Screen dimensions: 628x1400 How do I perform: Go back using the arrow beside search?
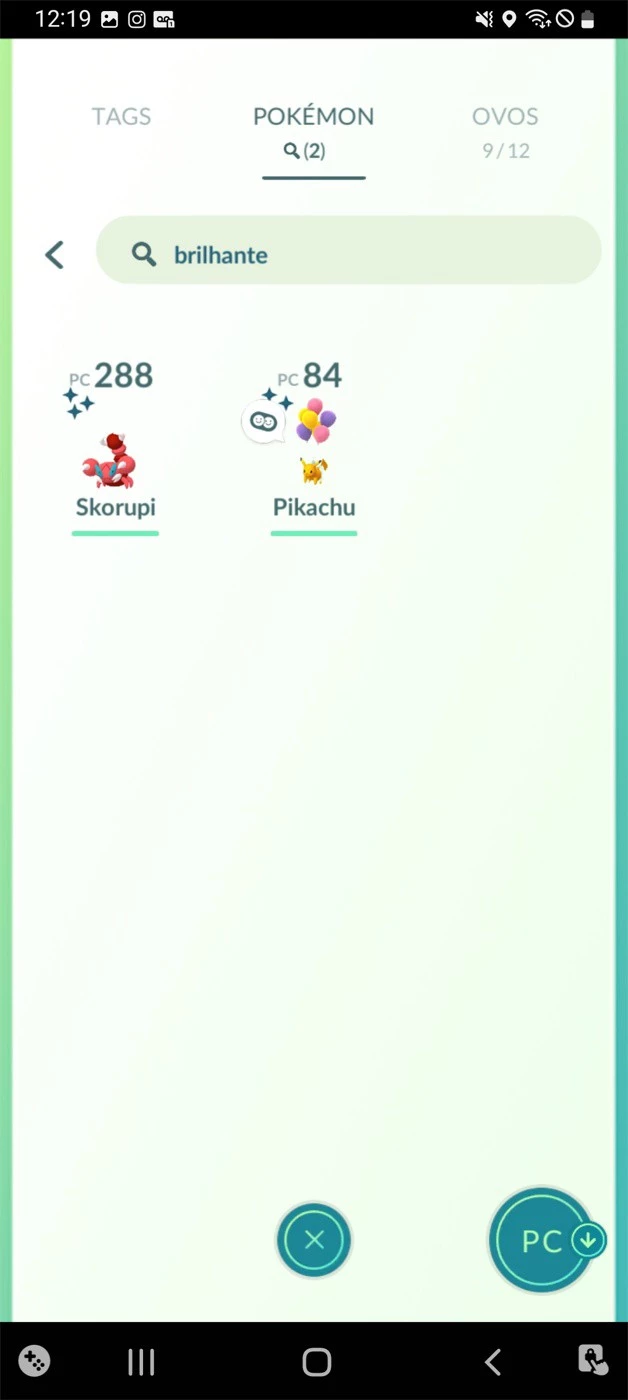55,255
